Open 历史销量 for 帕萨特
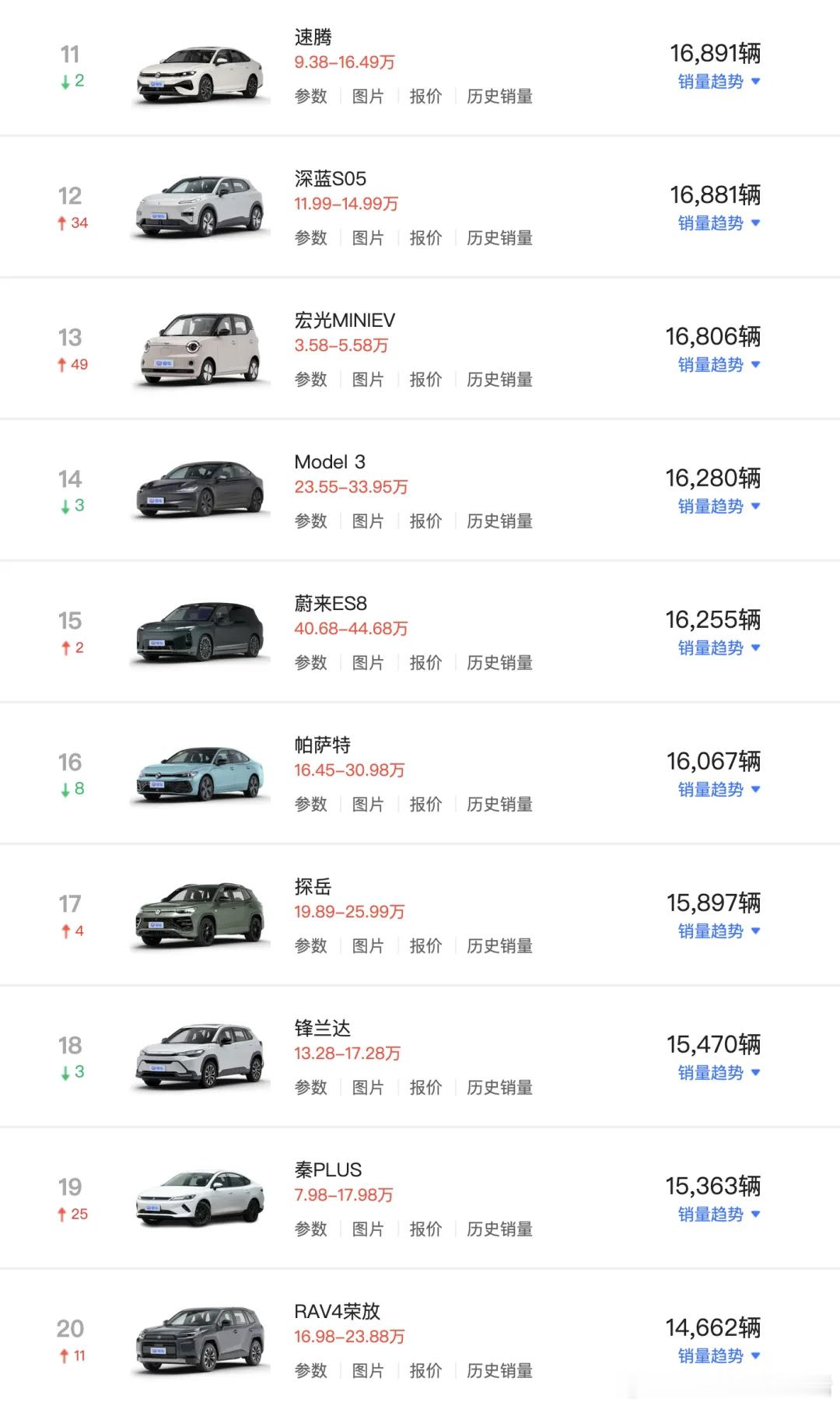The width and height of the screenshot is (840, 1406). coord(499,805)
